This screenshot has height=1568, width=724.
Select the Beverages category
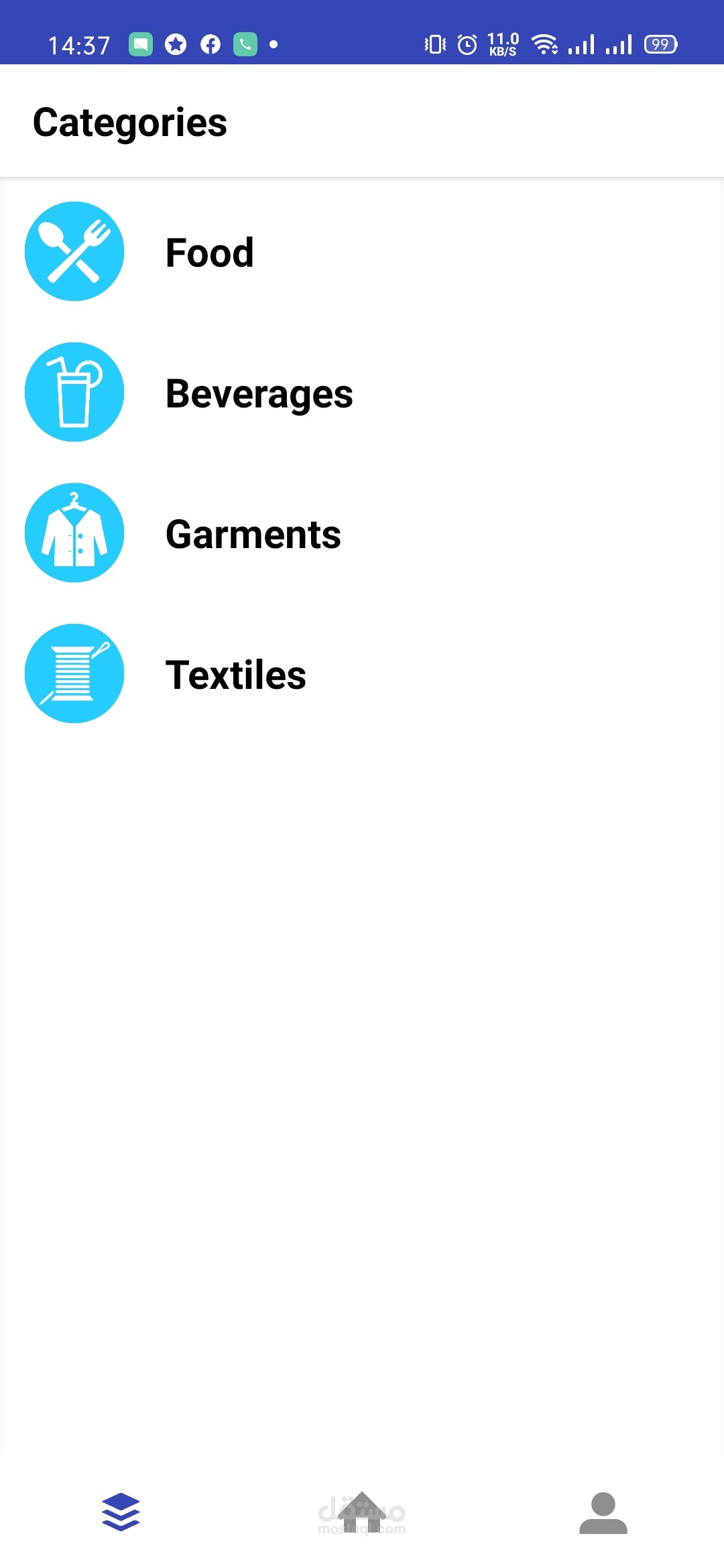(x=259, y=393)
